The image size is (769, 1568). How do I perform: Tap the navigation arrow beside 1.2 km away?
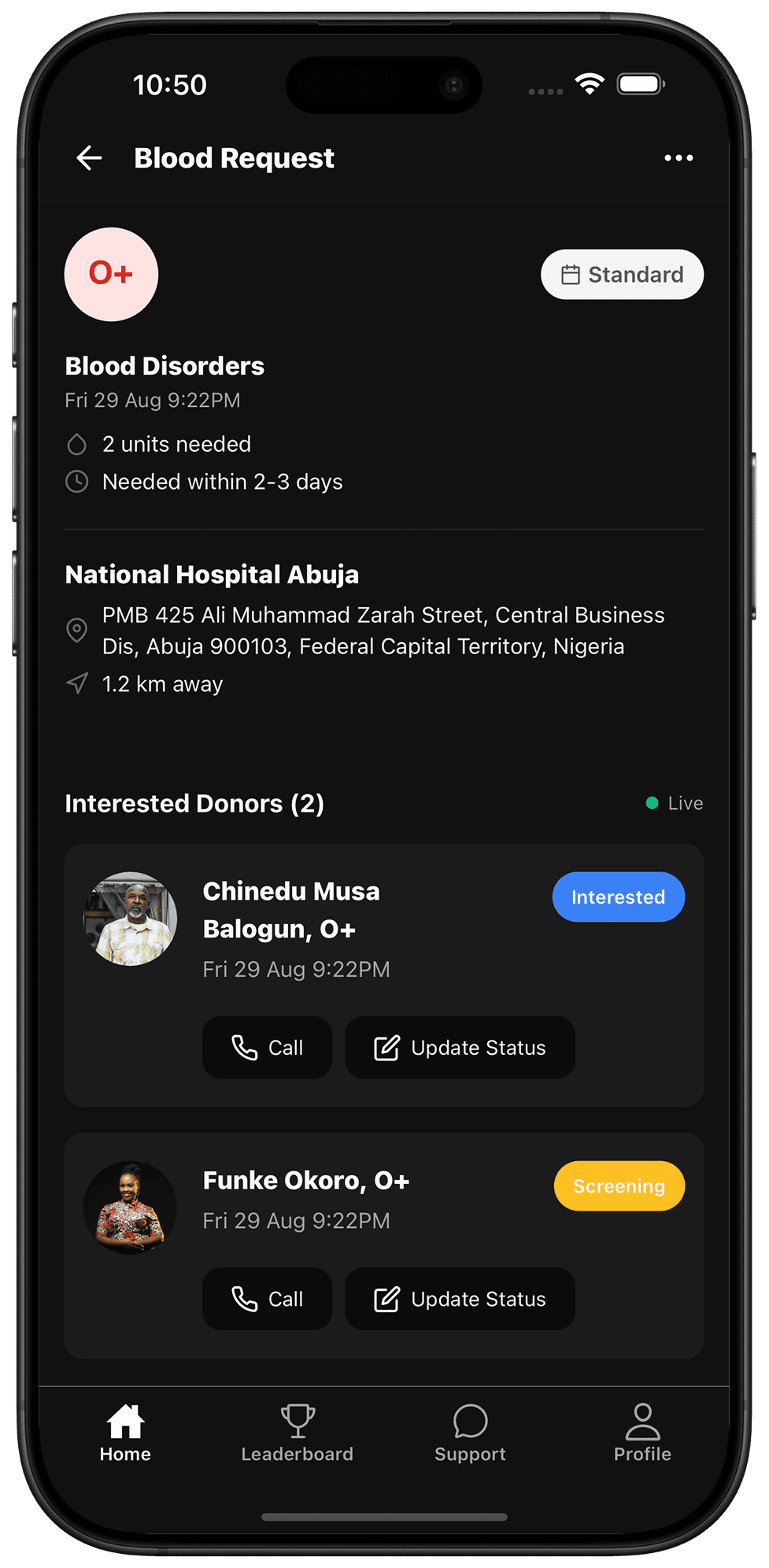[x=76, y=683]
